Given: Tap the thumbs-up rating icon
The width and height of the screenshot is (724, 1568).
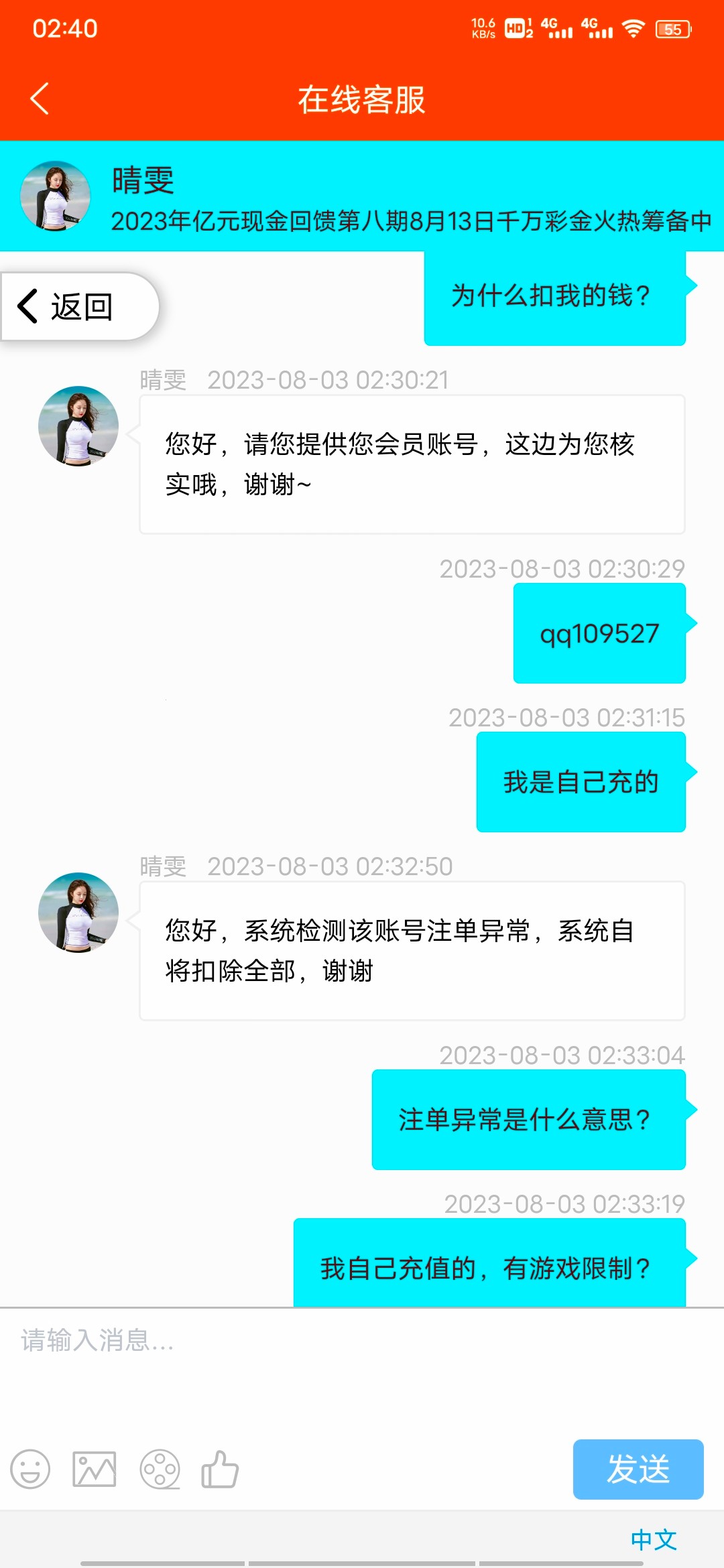Looking at the screenshot, I should tap(221, 1469).
